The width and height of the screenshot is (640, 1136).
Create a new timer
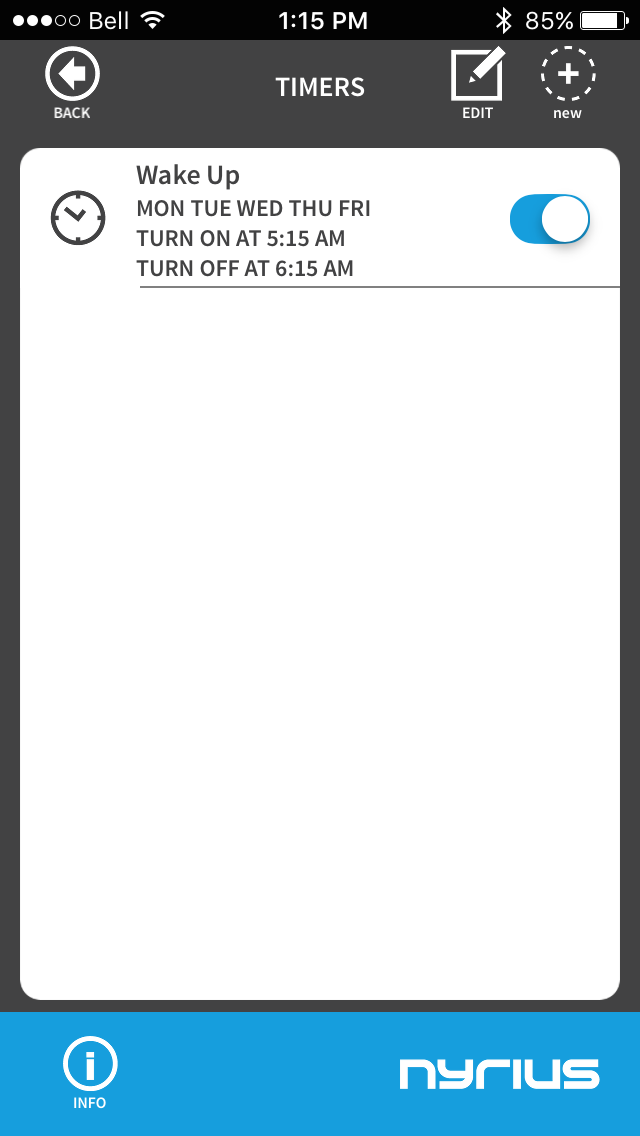[x=567, y=80]
